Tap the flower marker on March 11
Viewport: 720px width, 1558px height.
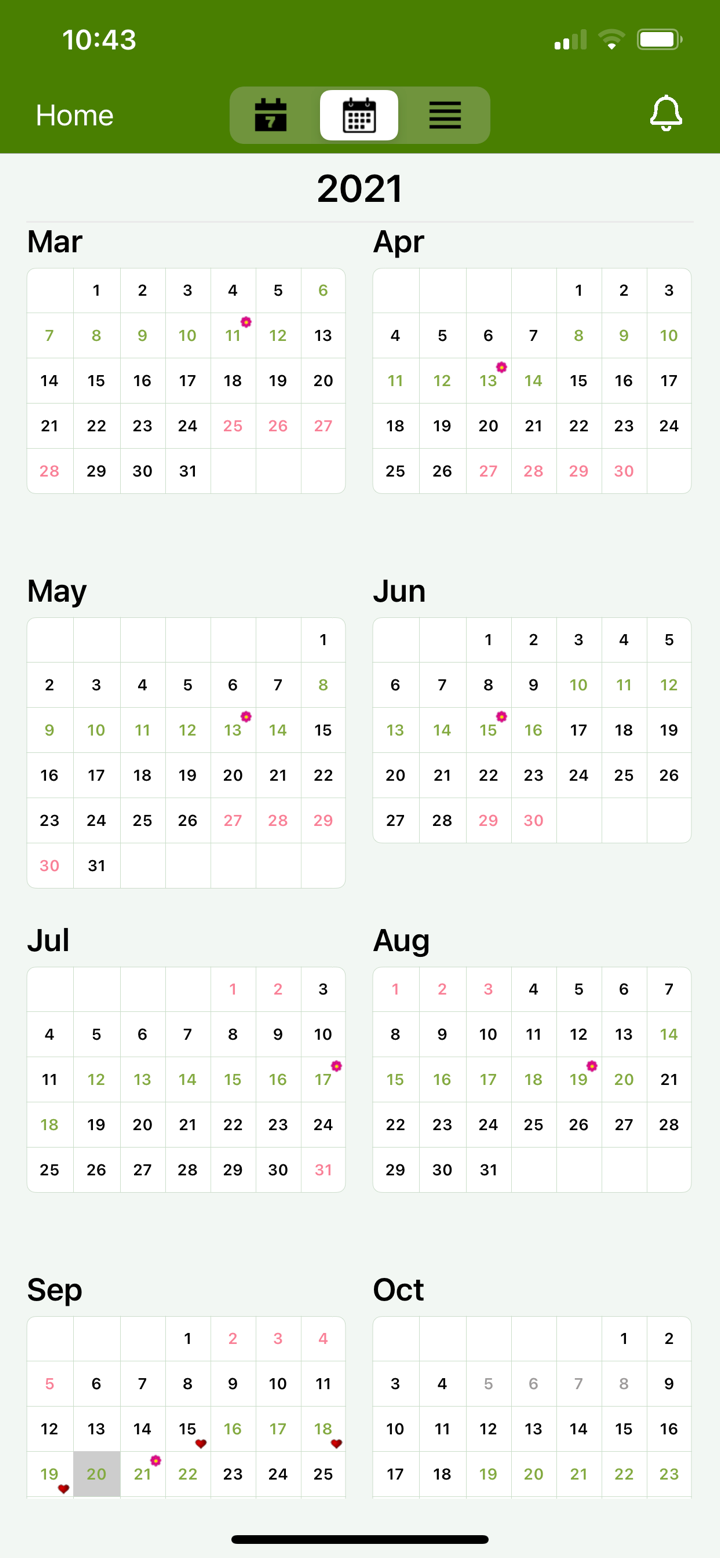[245, 322]
